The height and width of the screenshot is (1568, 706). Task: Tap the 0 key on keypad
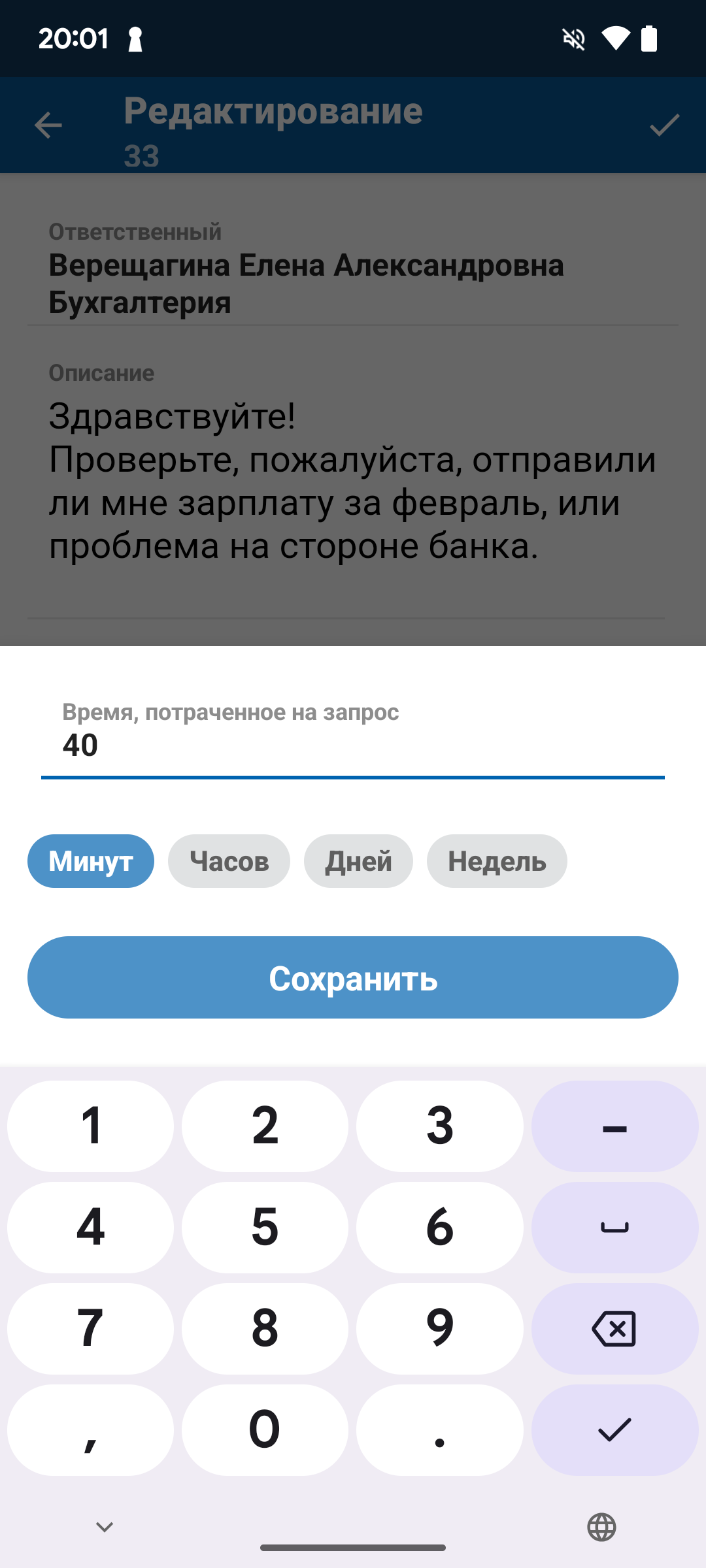(265, 1429)
